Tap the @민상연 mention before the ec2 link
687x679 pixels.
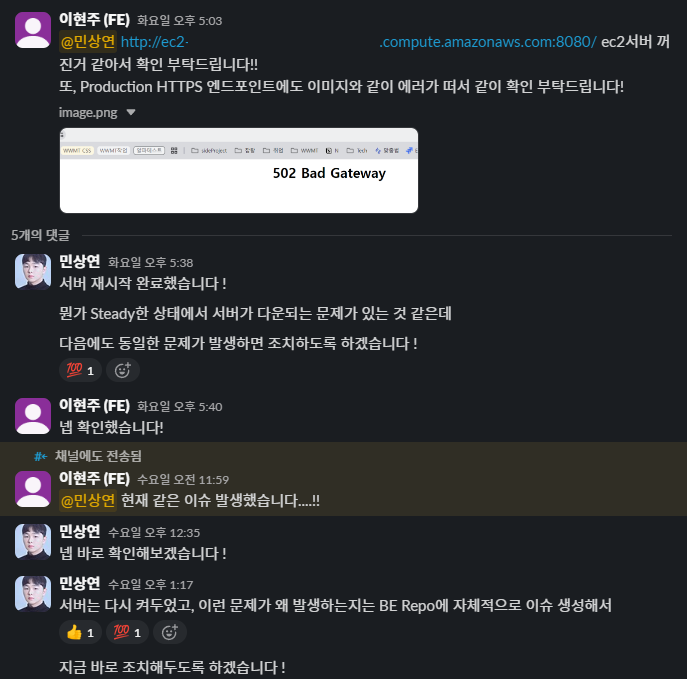[88, 41]
